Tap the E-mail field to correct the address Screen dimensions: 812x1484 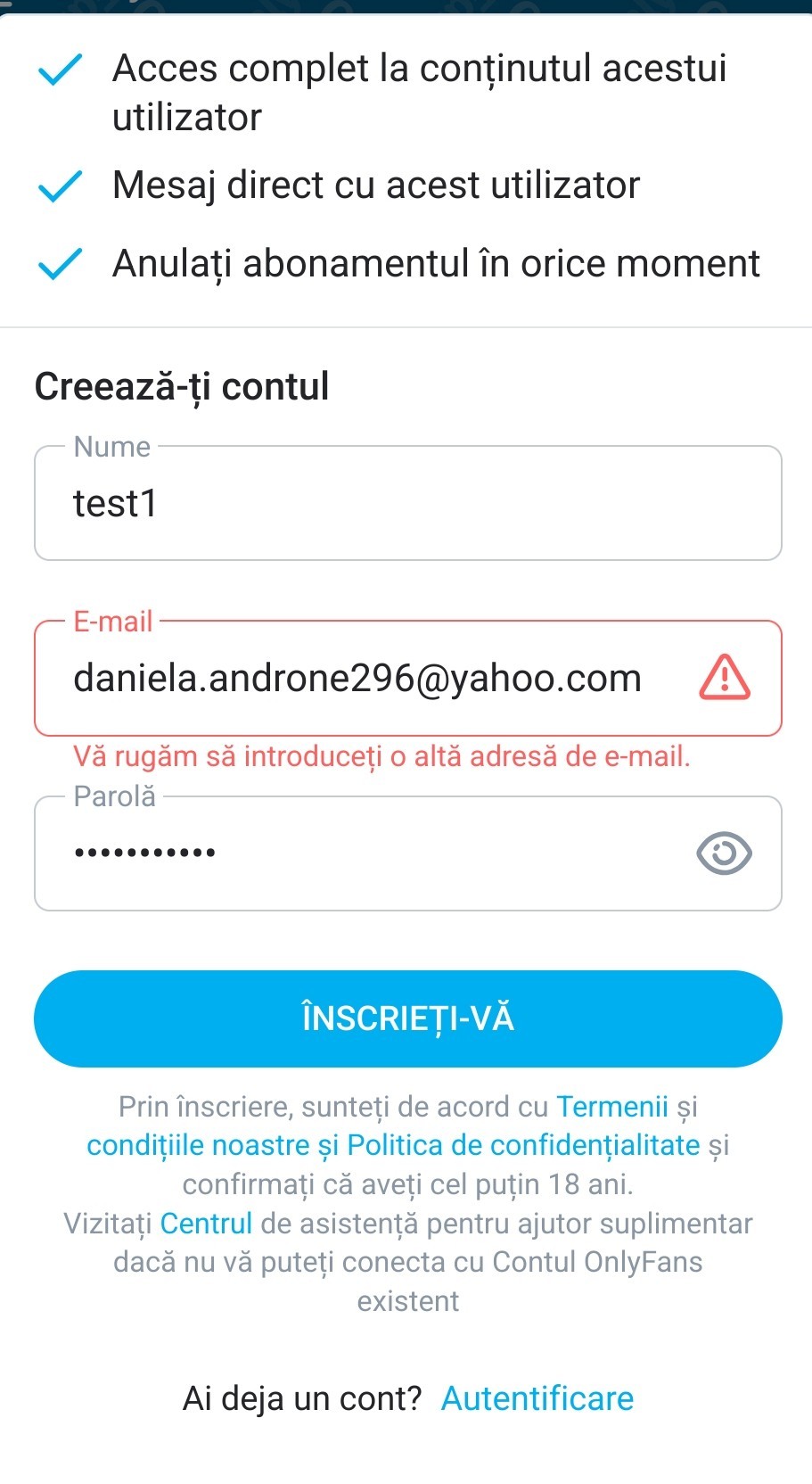click(x=357, y=679)
